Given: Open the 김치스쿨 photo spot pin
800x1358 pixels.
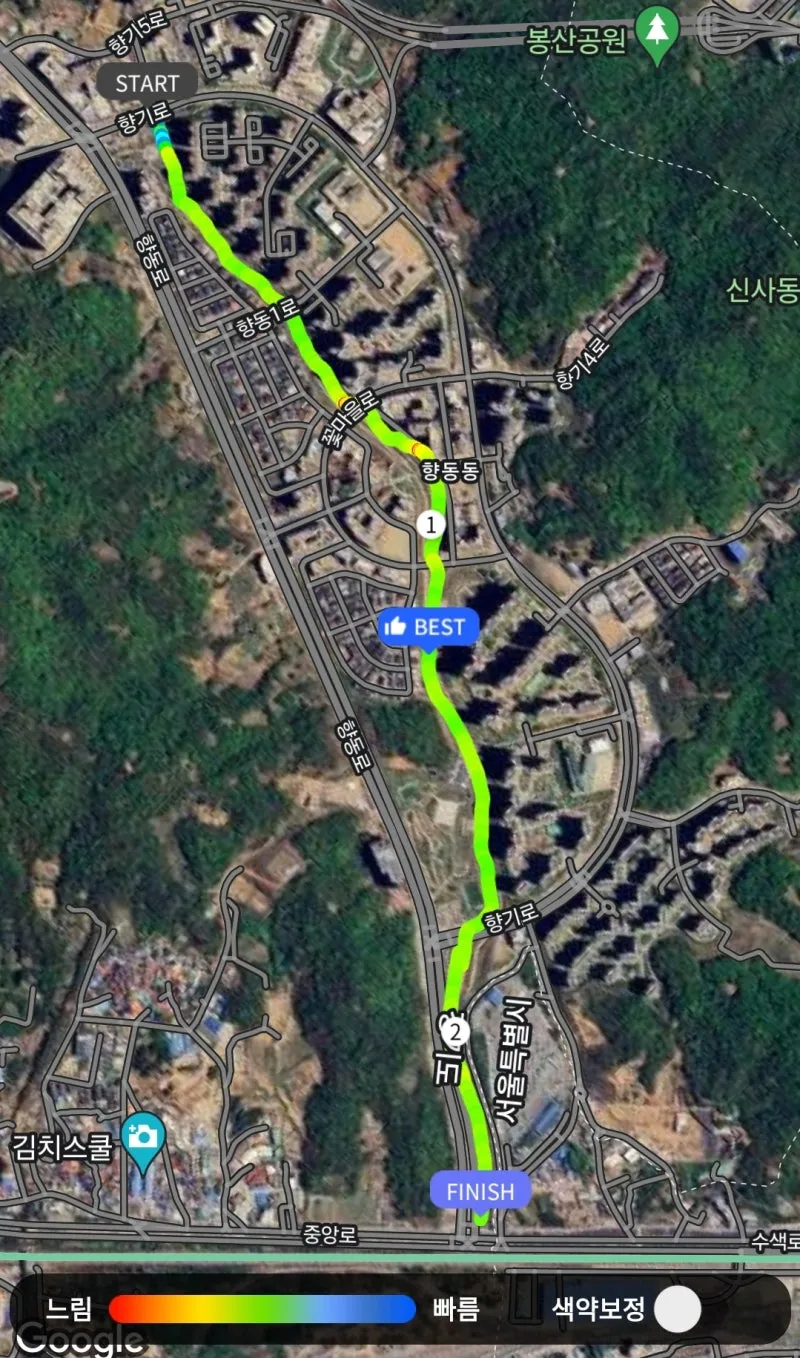Looking at the screenshot, I should 144,1138.
